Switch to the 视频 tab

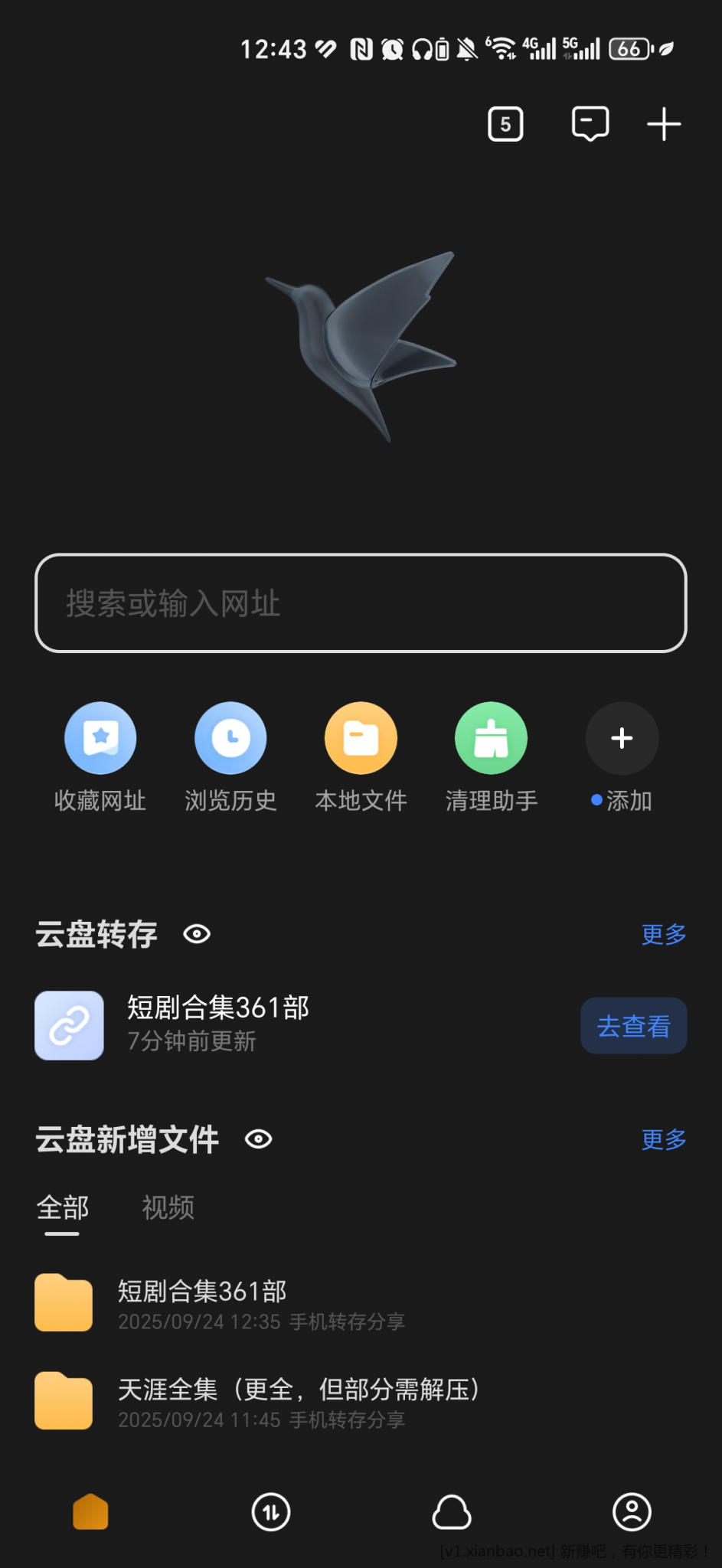pyautogui.click(x=168, y=1208)
